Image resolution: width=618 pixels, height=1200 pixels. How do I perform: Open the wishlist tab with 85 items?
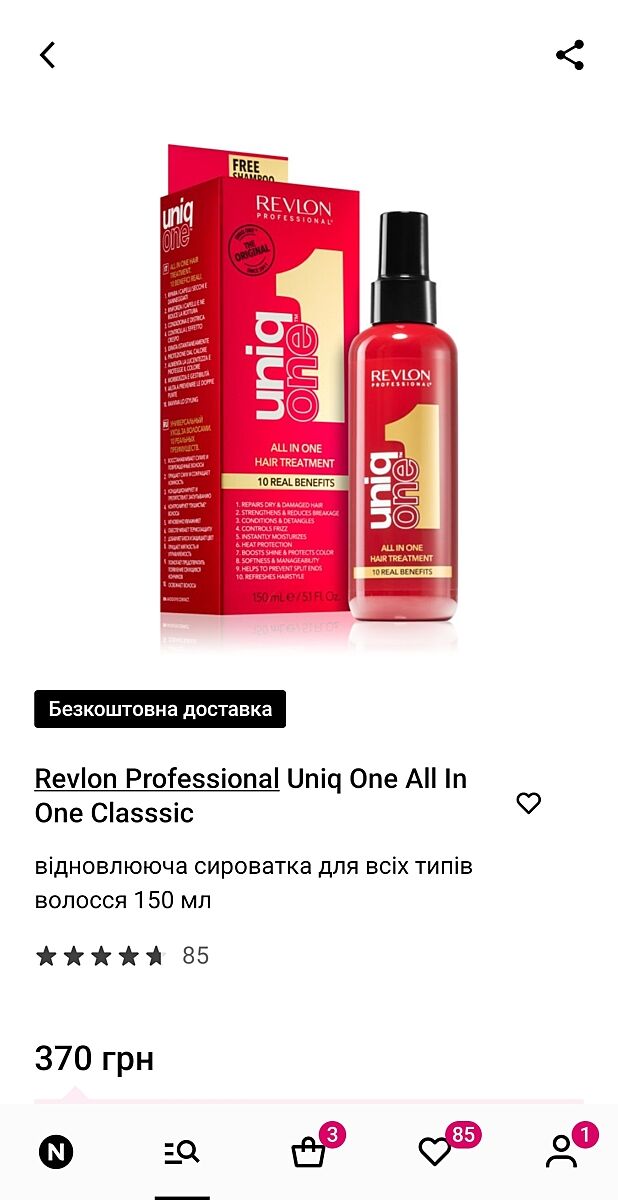click(435, 1153)
